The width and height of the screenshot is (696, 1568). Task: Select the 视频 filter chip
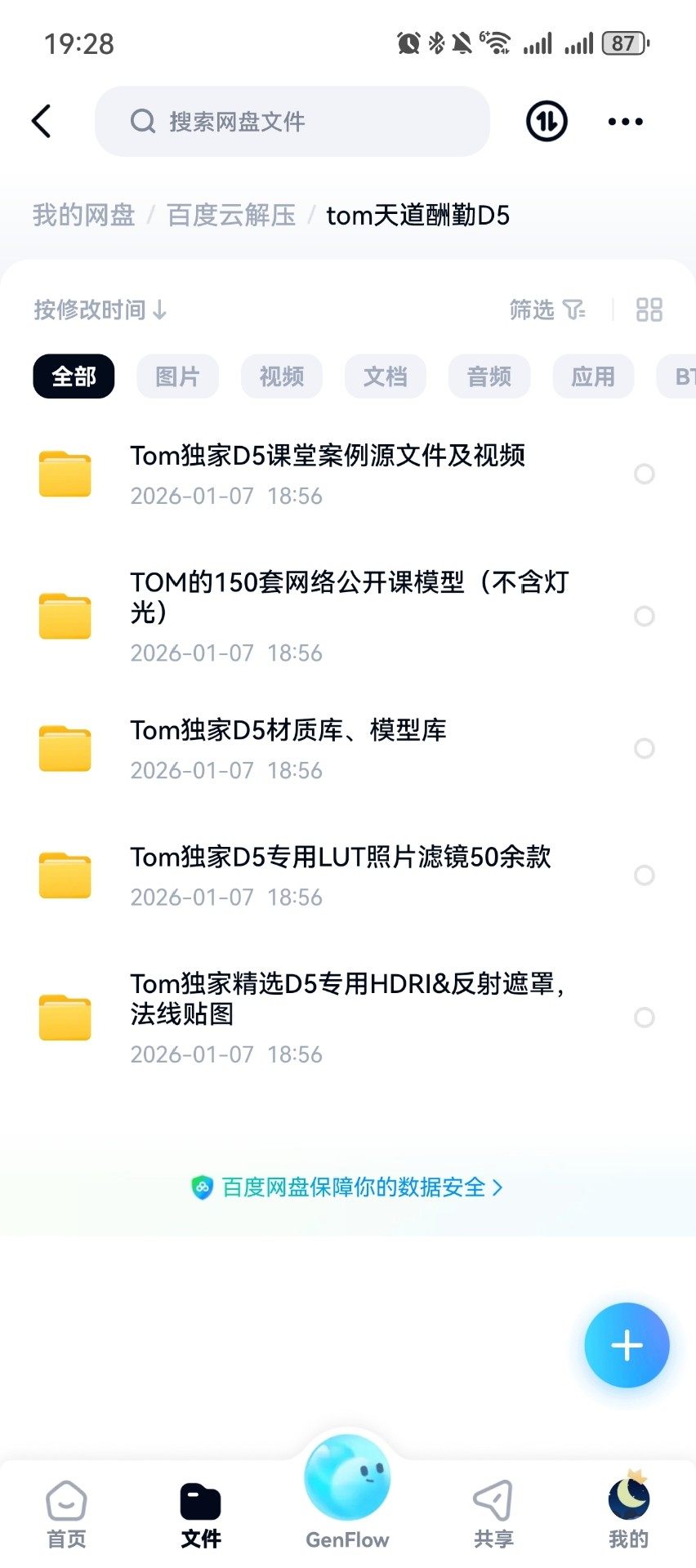281,376
